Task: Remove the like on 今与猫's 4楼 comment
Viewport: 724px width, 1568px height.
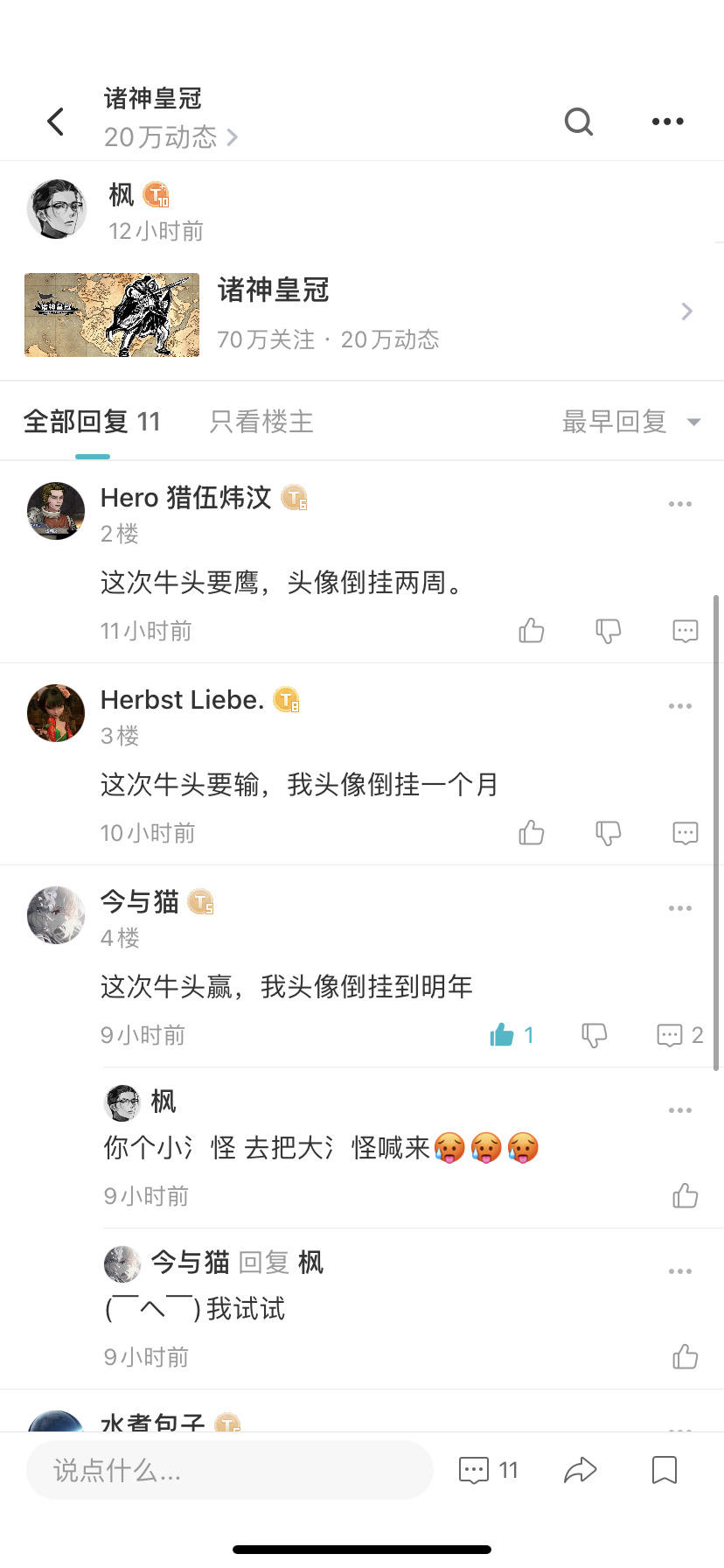Action: (502, 1035)
